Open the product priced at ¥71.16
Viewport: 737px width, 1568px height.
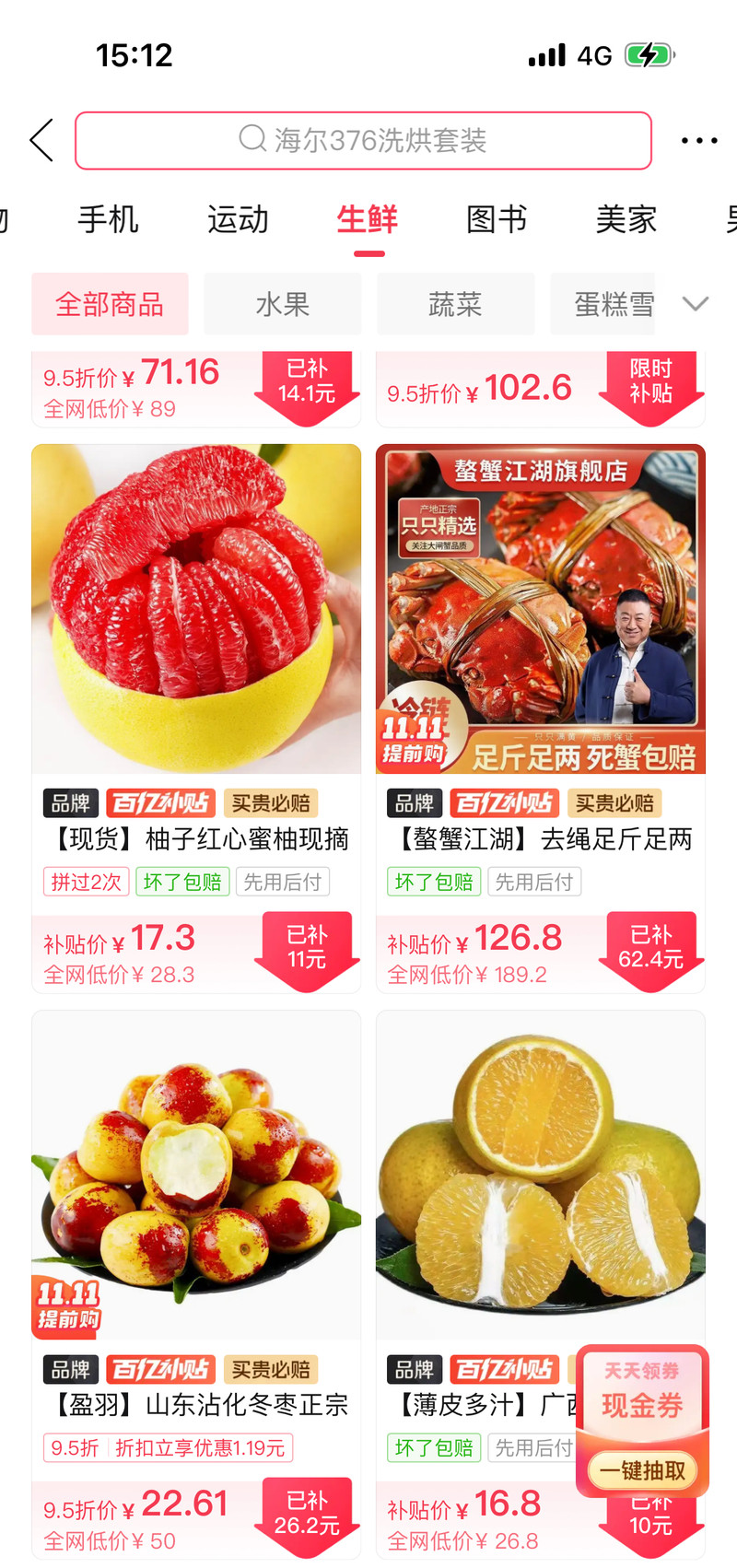click(147, 389)
